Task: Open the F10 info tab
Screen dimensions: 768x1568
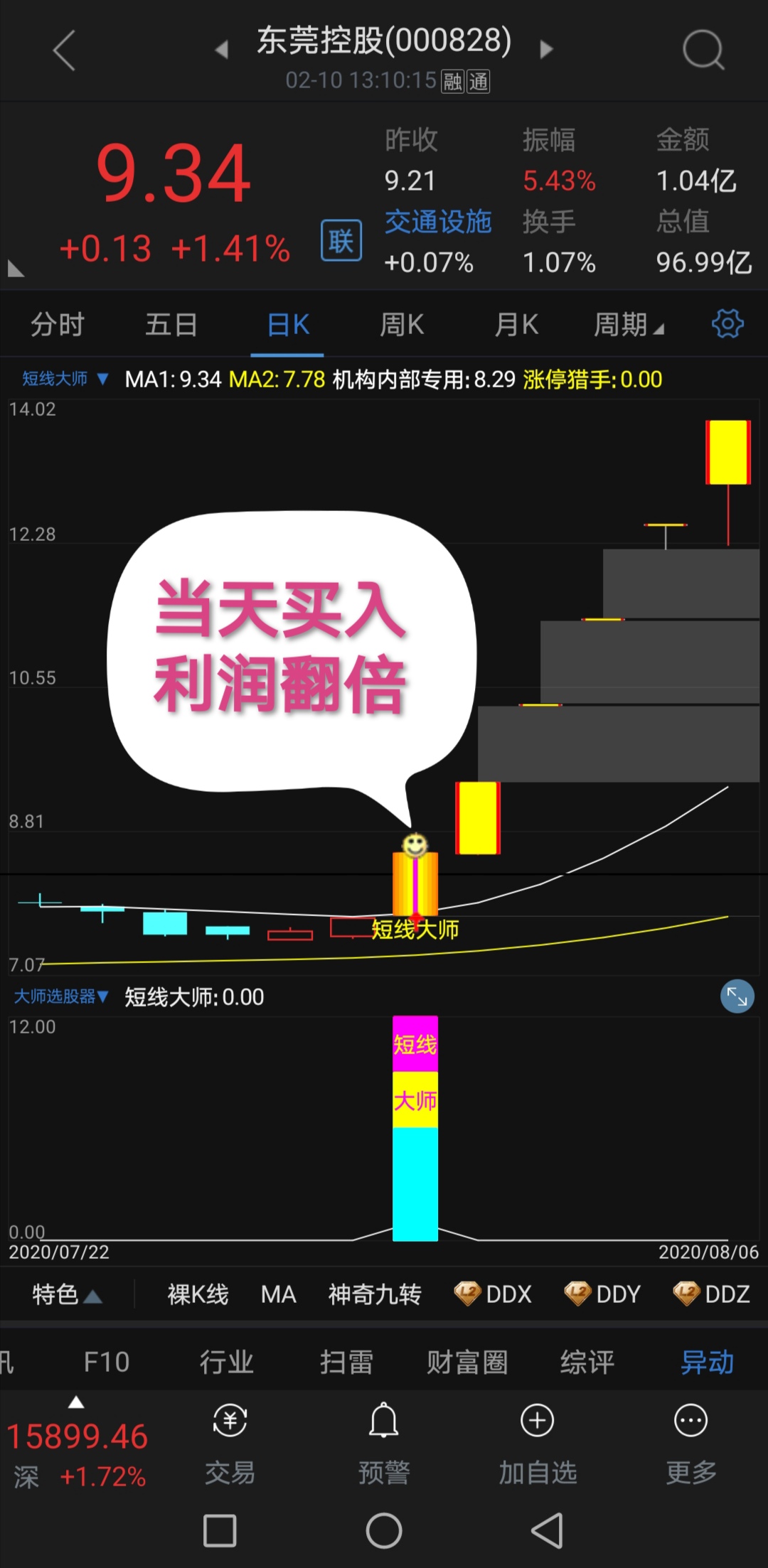Action: click(107, 1362)
